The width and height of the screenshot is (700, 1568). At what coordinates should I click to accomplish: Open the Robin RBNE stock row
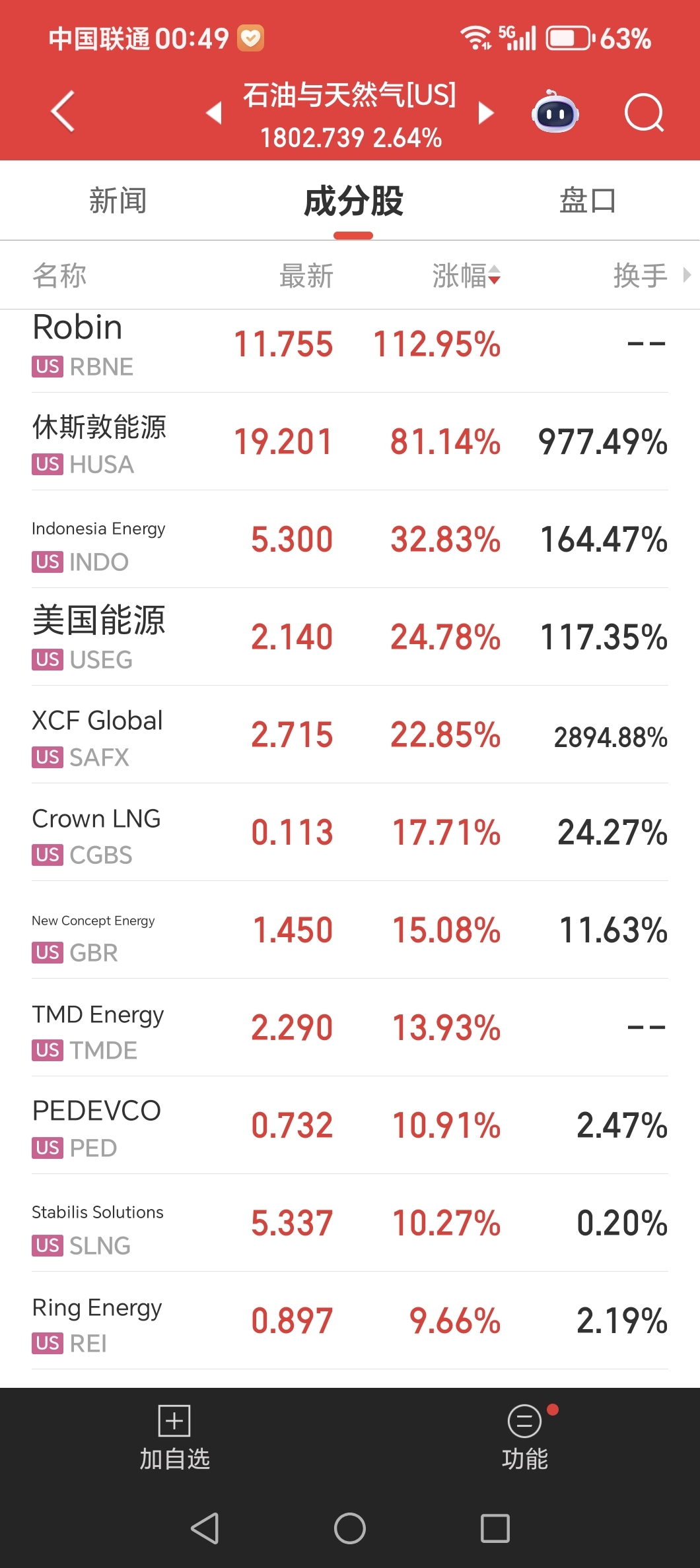tap(350, 344)
